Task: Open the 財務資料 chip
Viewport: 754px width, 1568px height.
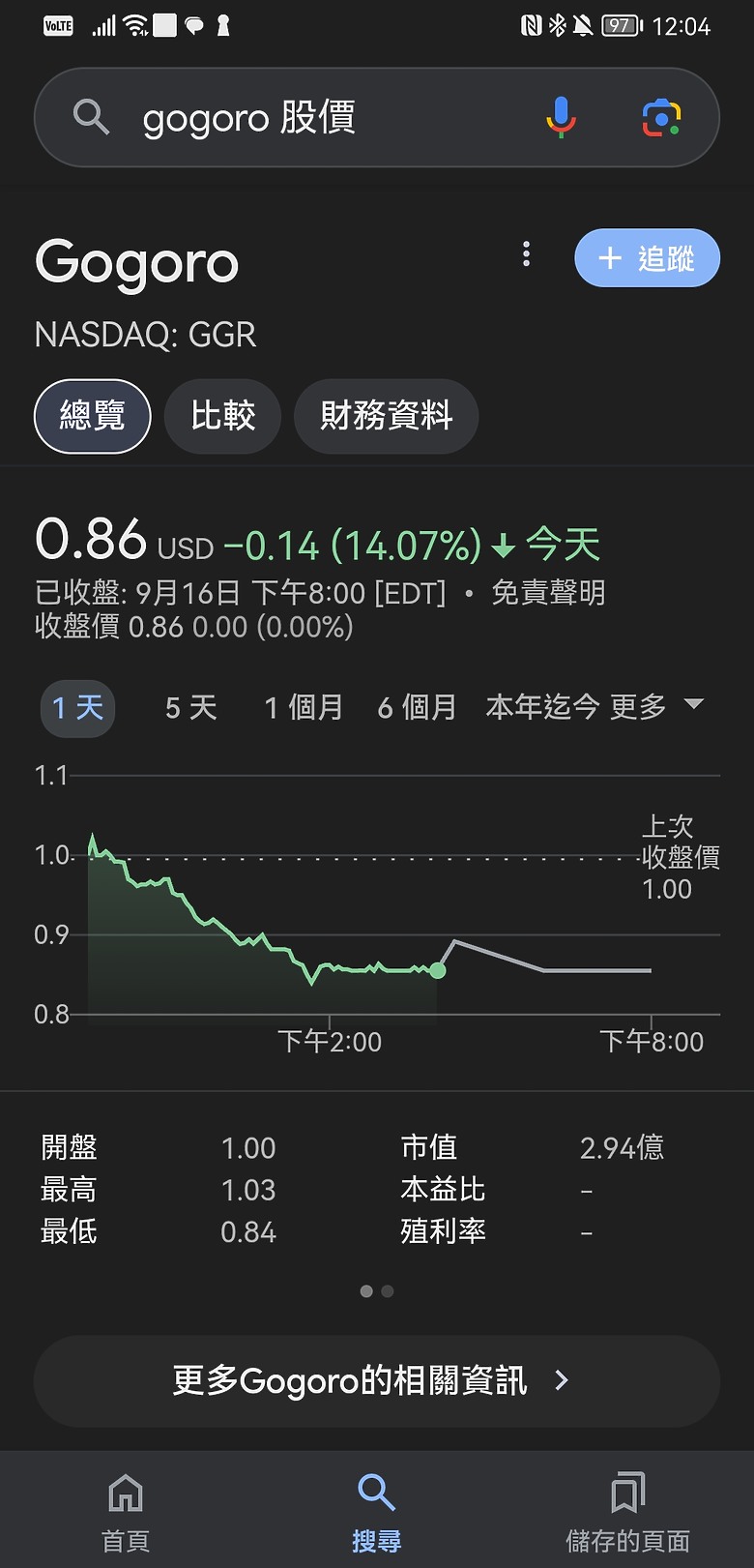Action: click(x=386, y=416)
